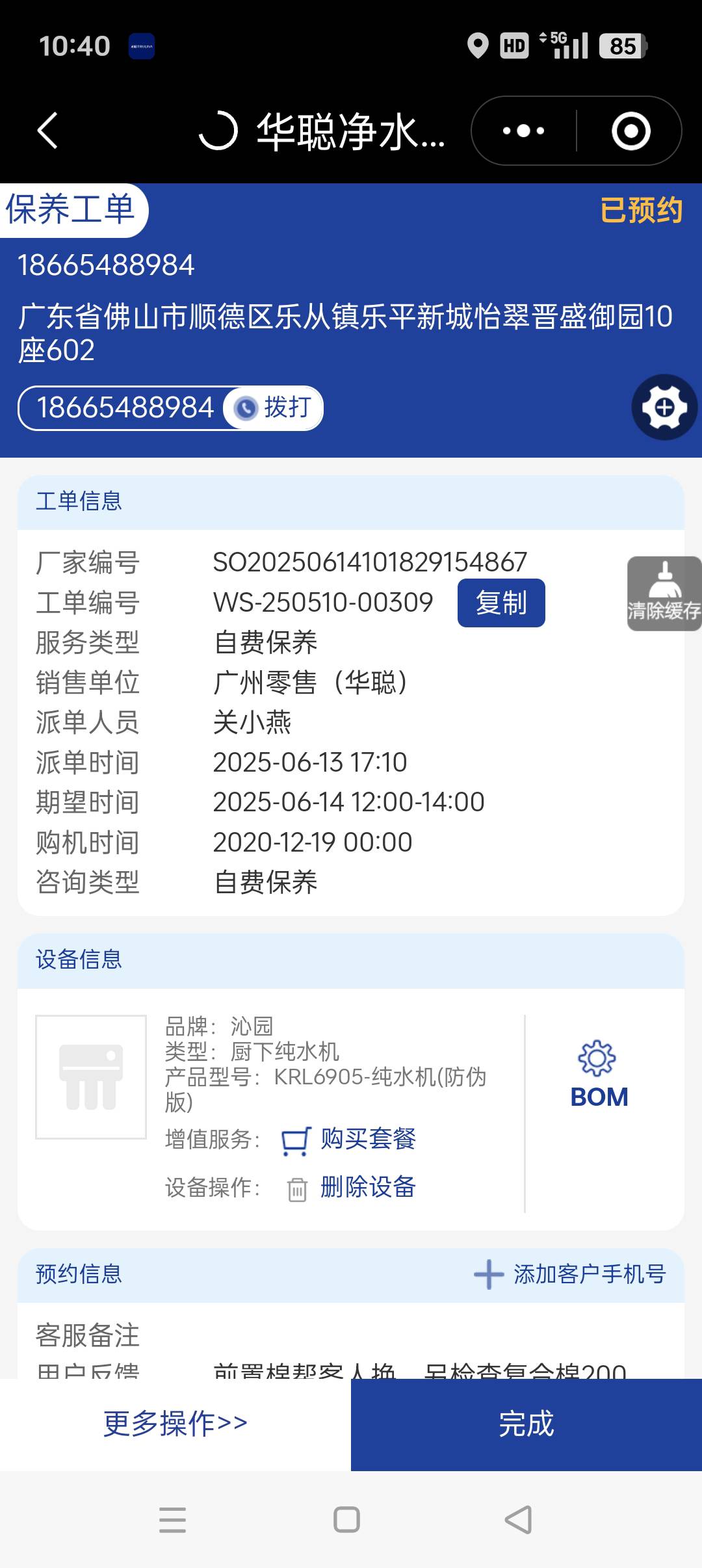This screenshot has width=702, height=1568.
Task: Close the mini program via circle icon
Action: click(630, 131)
